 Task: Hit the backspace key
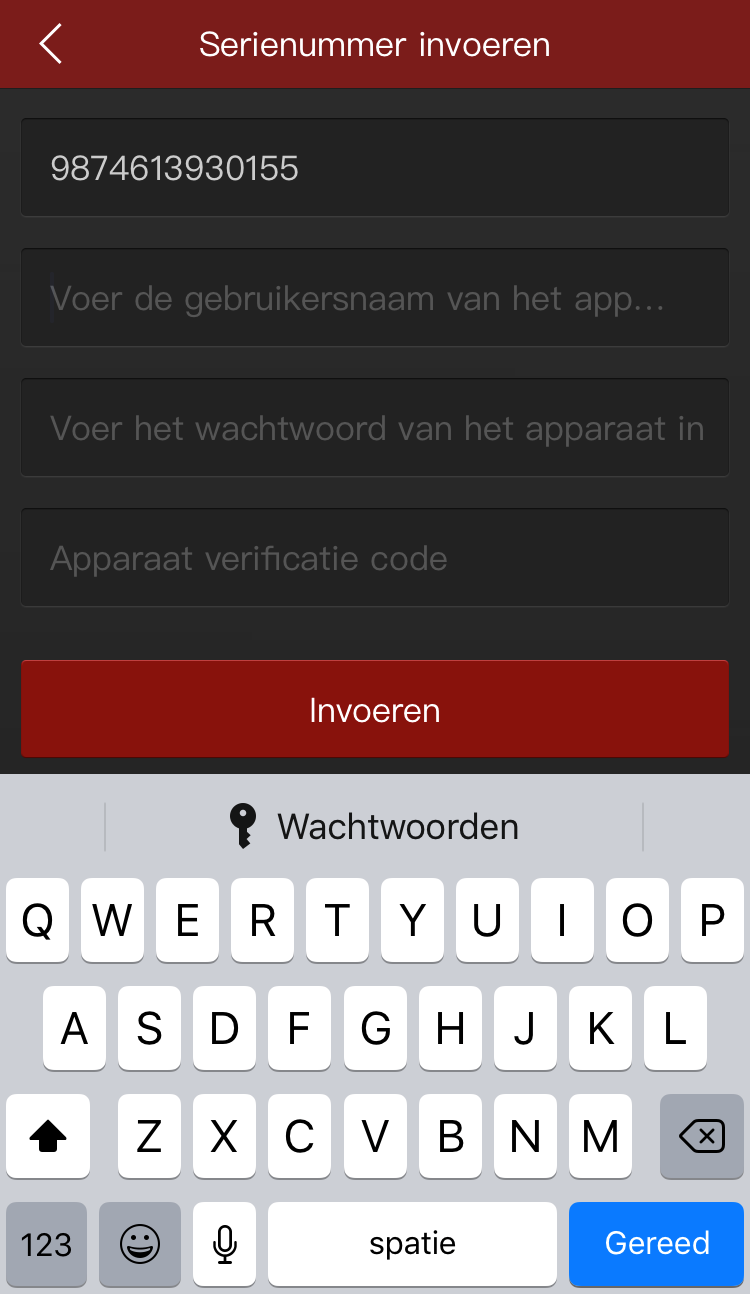[x=701, y=1136]
